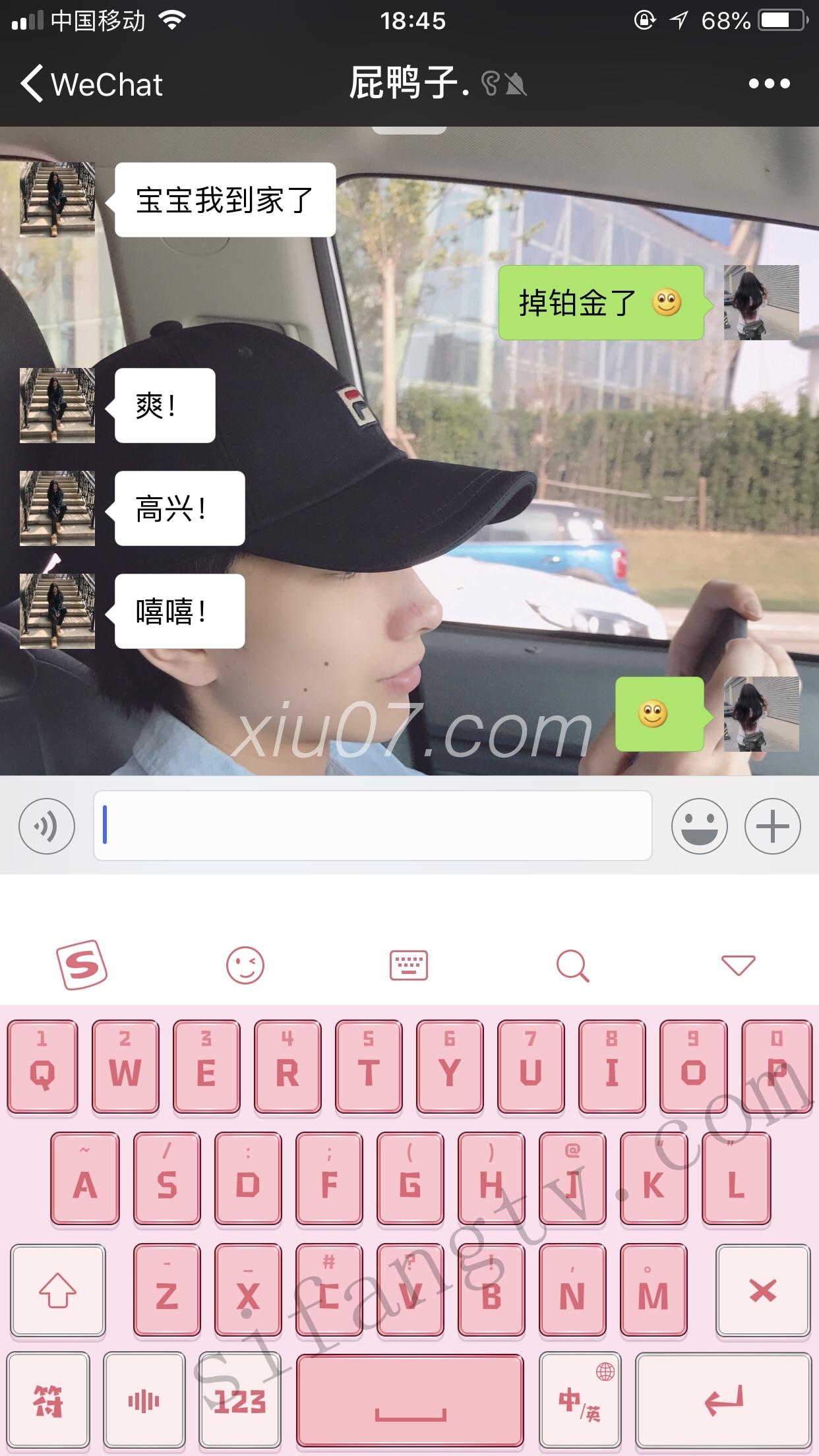Open the plus attachments menu
Viewport: 819px width, 1456px height.
coord(772,826)
